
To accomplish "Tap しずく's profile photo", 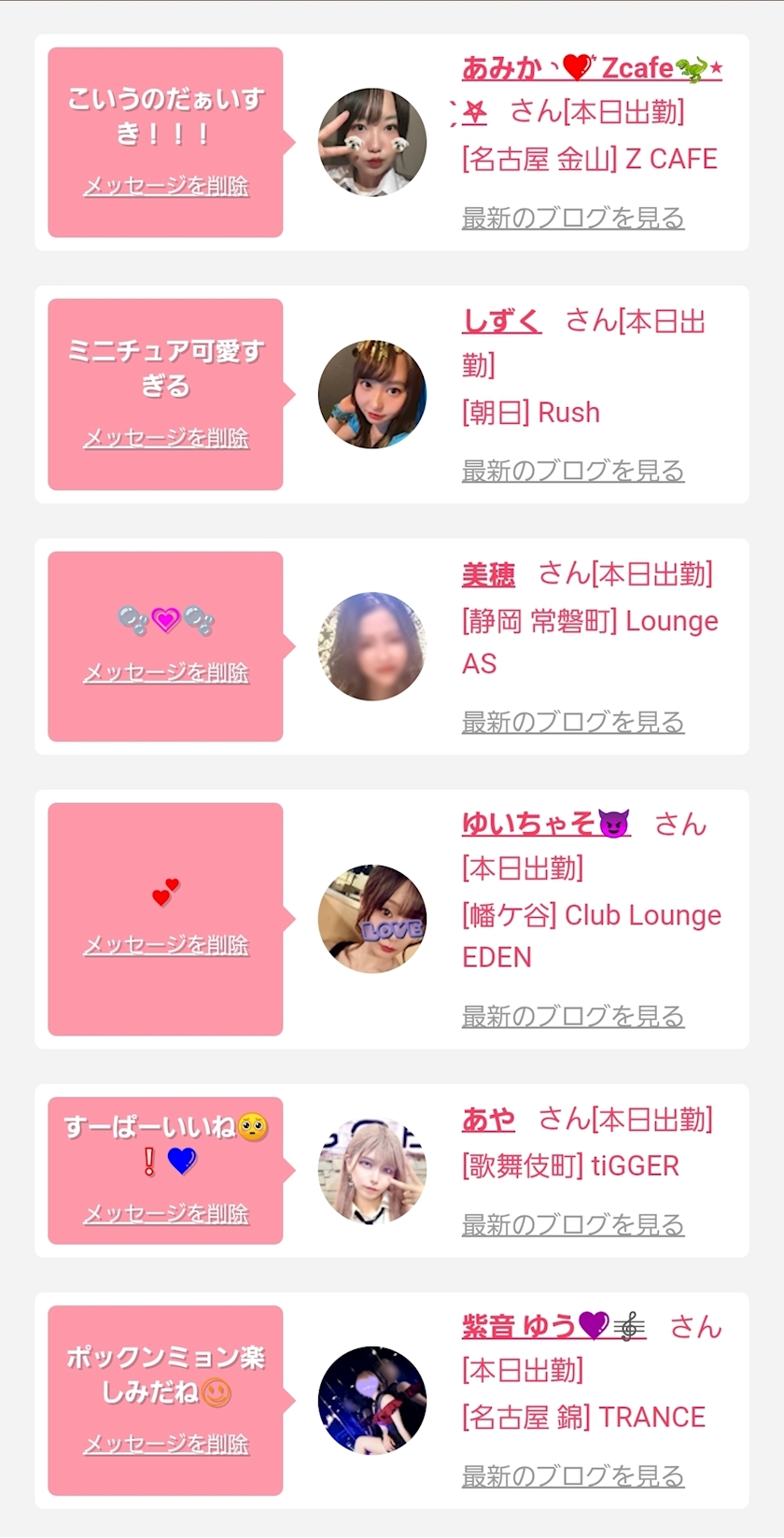I will coord(372,394).
